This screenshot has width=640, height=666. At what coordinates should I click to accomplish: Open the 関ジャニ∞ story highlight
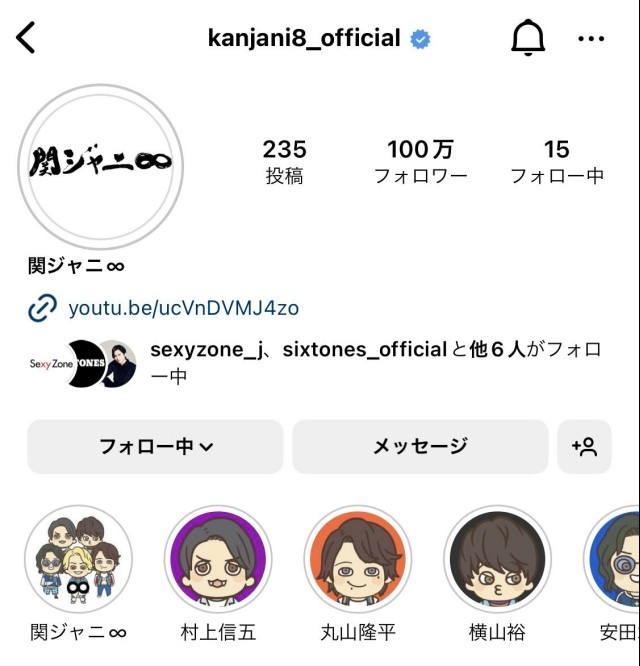(x=78, y=558)
